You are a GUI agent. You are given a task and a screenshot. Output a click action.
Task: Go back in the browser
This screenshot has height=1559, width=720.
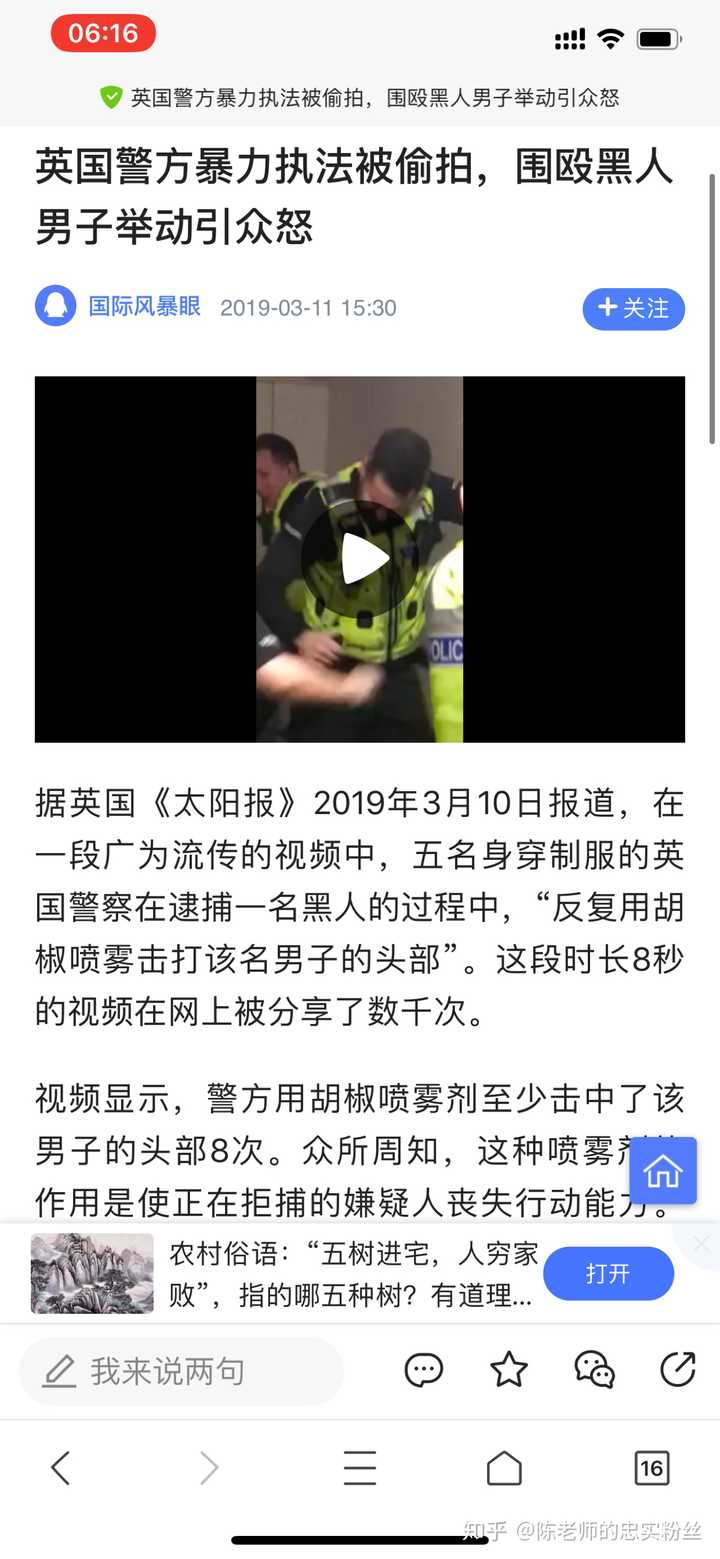click(61, 1468)
